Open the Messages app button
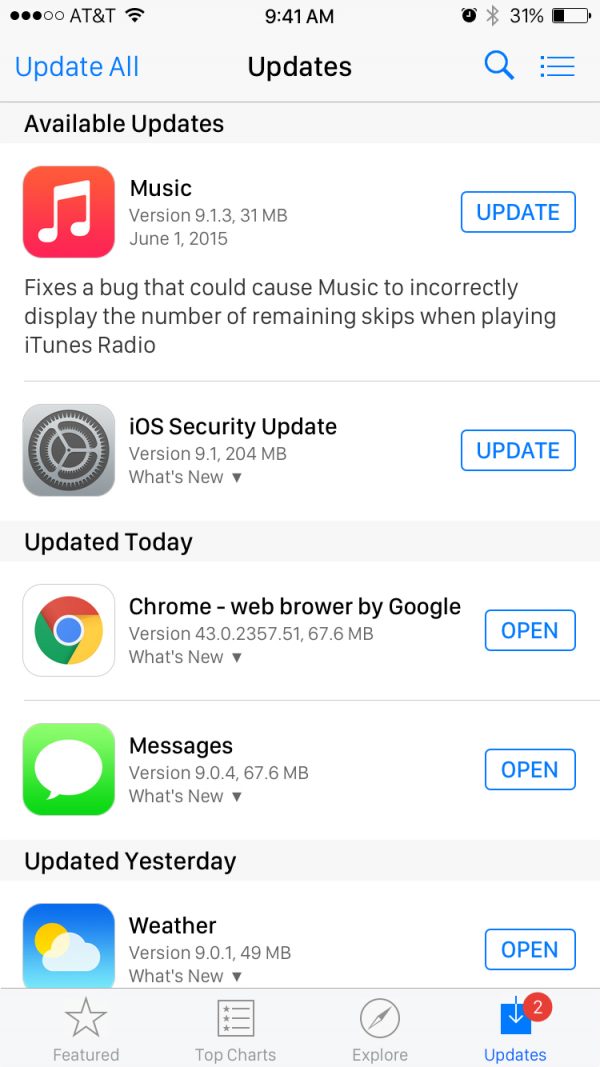The width and height of the screenshot is (600, 1067). pyautogui.click(x=530, y=770)
